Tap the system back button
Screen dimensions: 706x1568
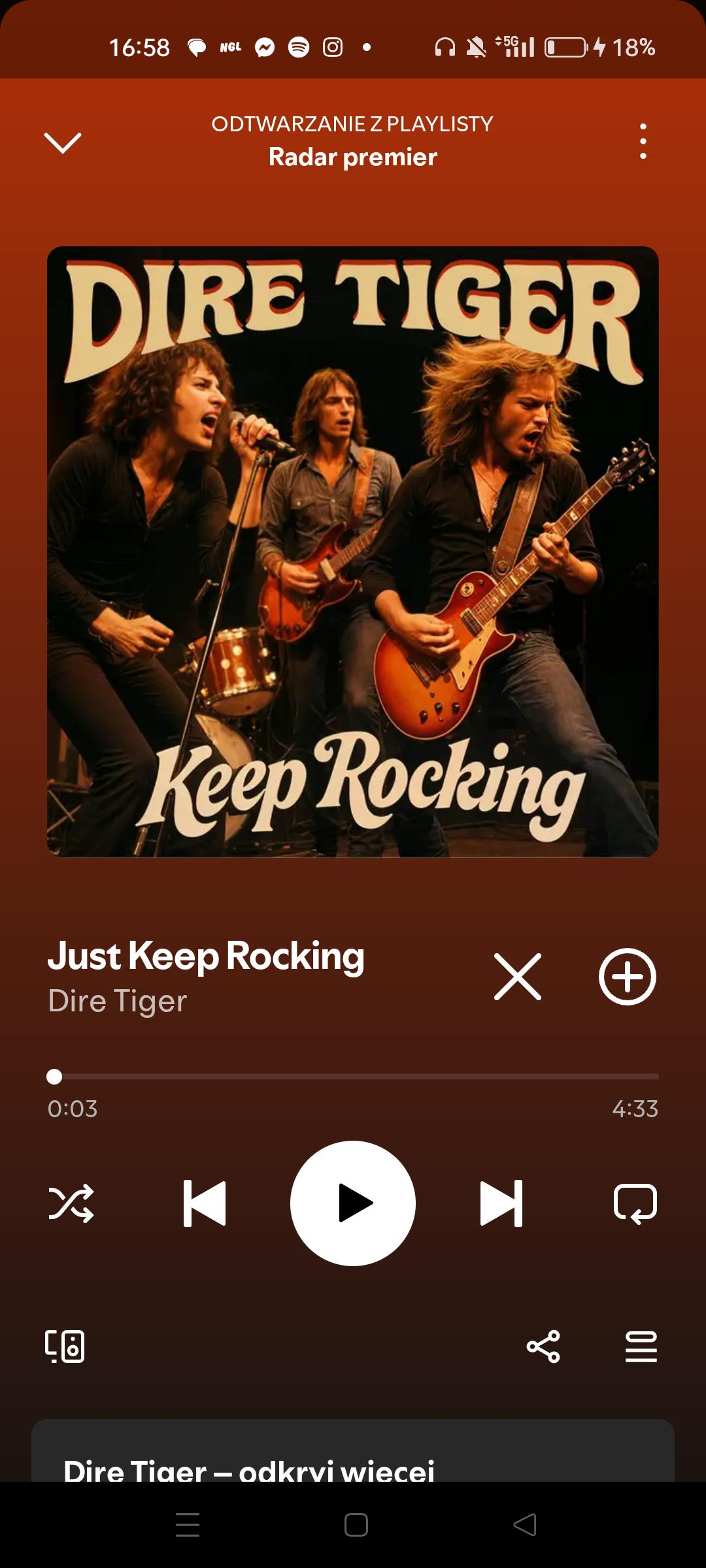click(525, 1525)
